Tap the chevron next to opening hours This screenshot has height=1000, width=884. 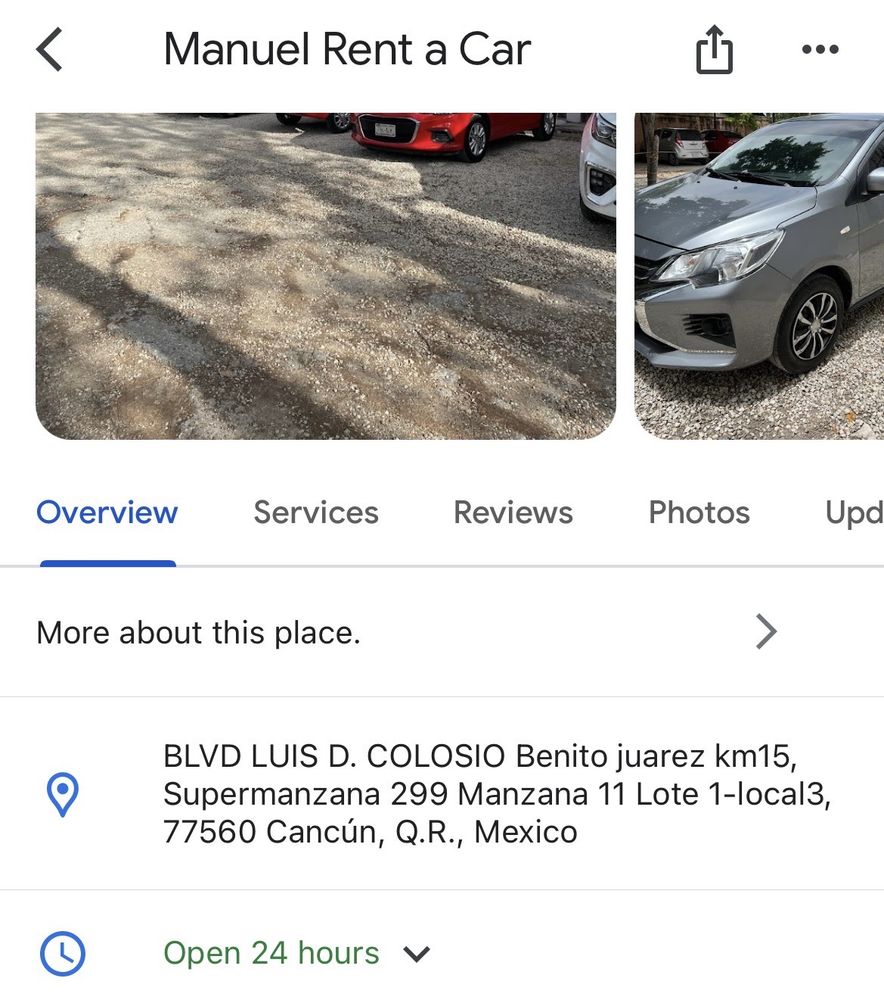click(417, 954)
